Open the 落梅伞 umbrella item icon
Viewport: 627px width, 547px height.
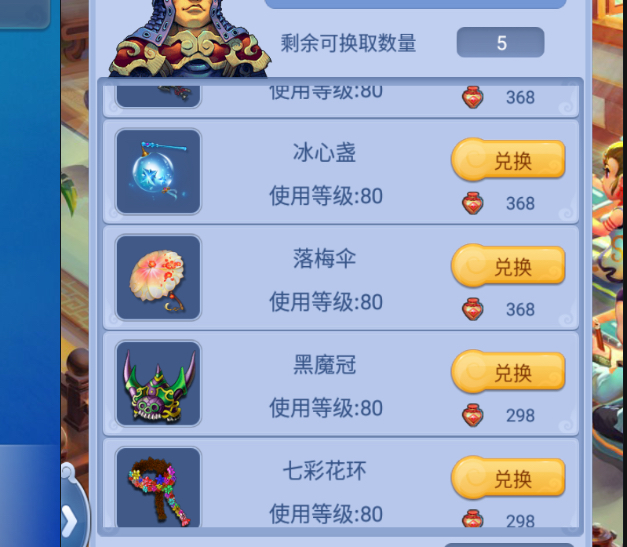click(158, 277)
